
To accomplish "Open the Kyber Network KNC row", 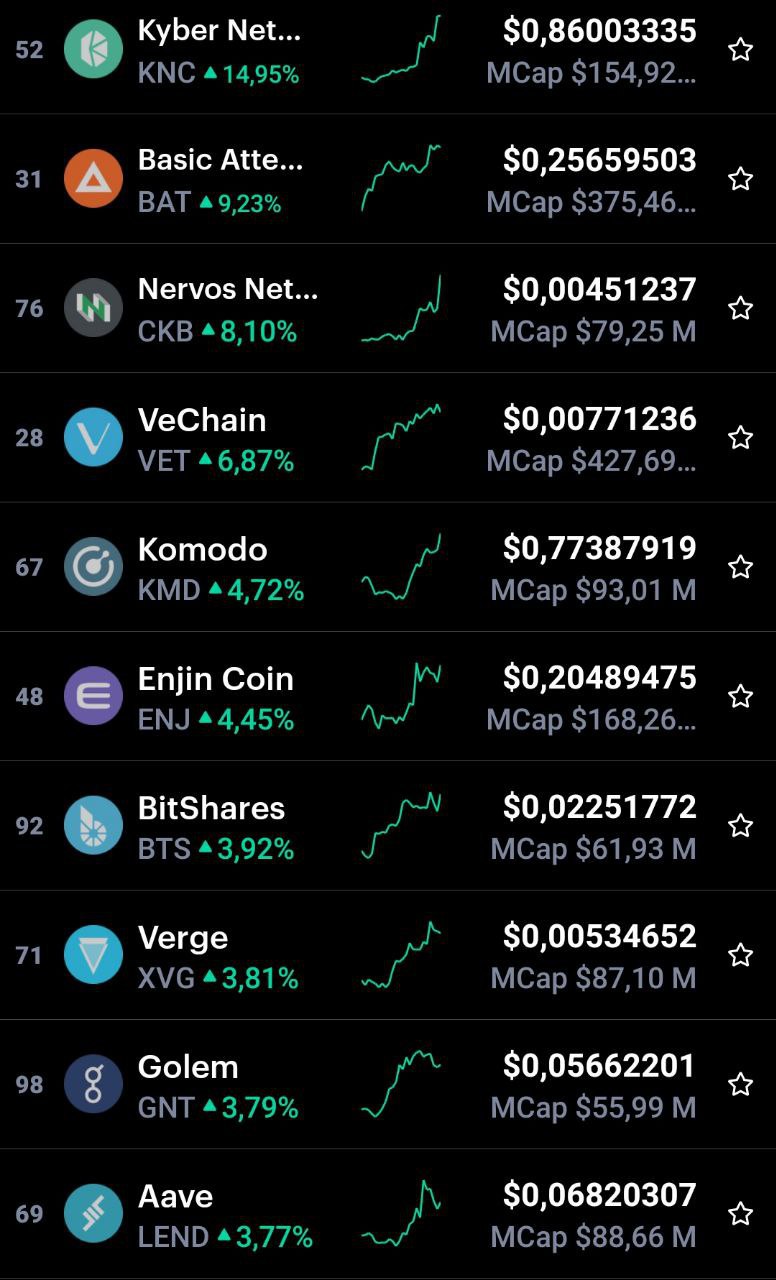I will (388, 52).
